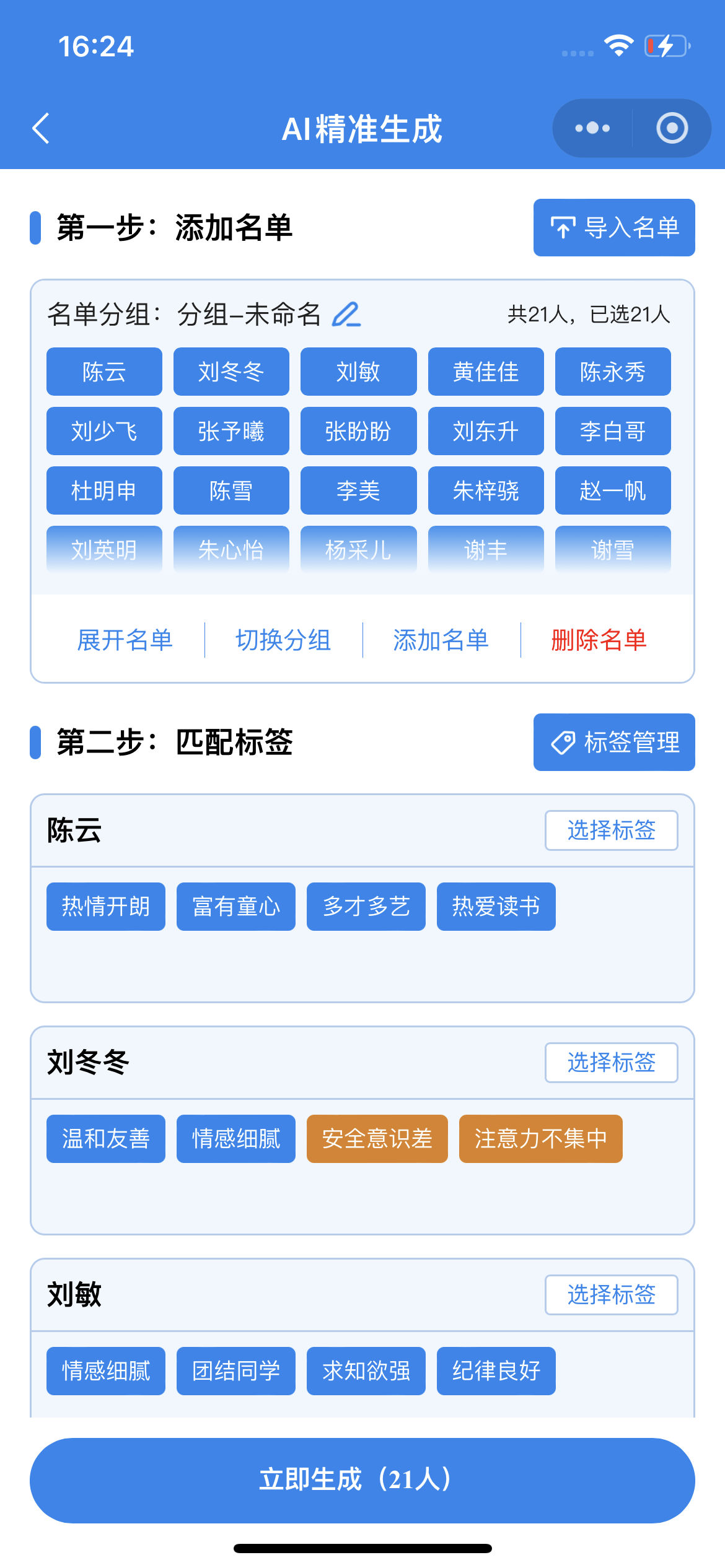Tap the back arrow to exit AI精准生成
This screenshot has width=725, height=1568.
click(41, 128)
